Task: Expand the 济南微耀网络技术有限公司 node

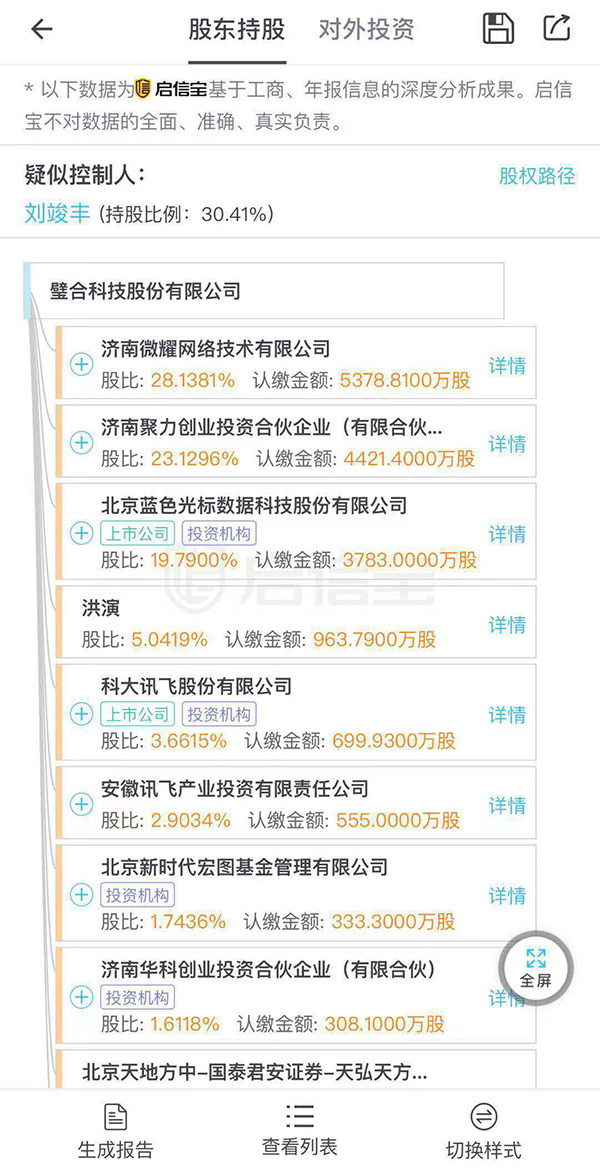Action: [81, 365]
